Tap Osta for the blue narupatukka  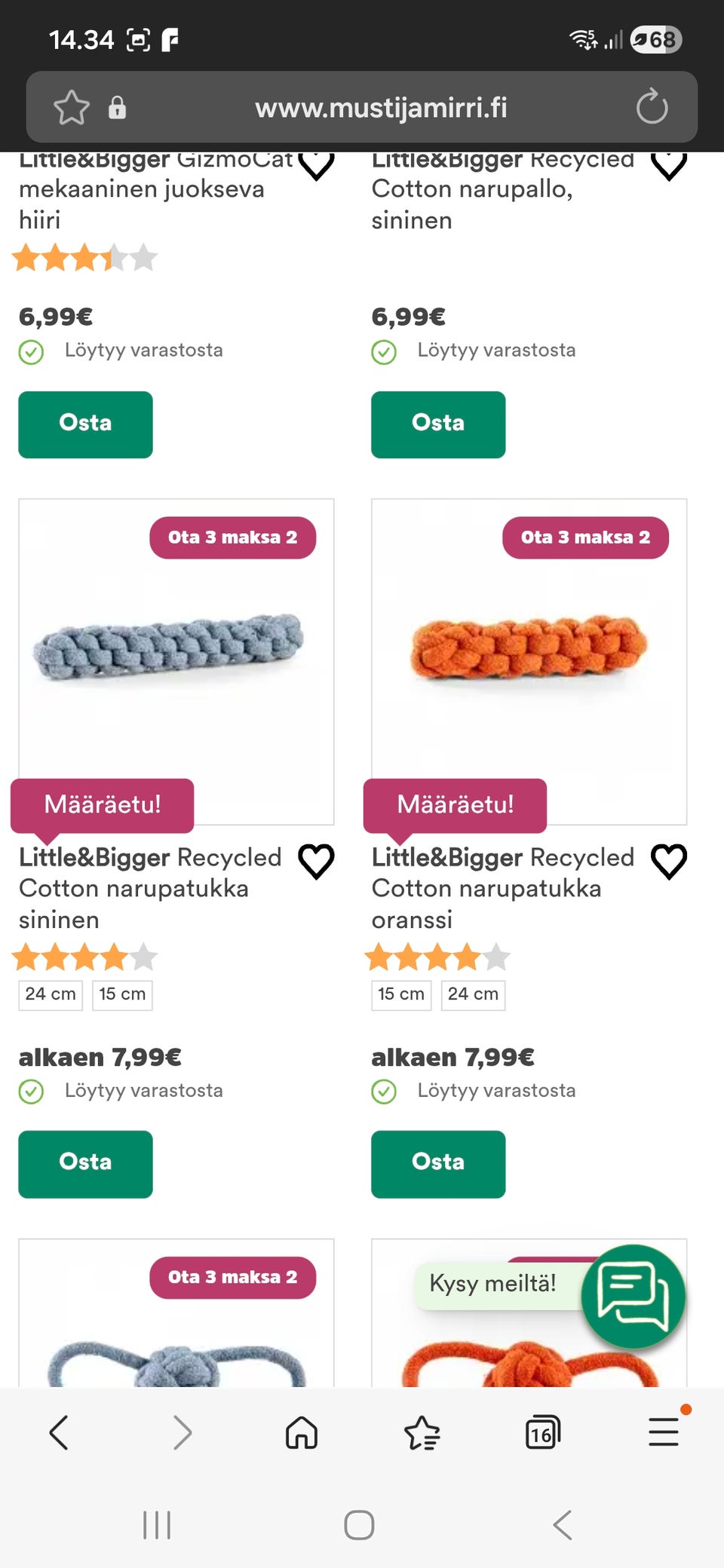pos(84,1163)
